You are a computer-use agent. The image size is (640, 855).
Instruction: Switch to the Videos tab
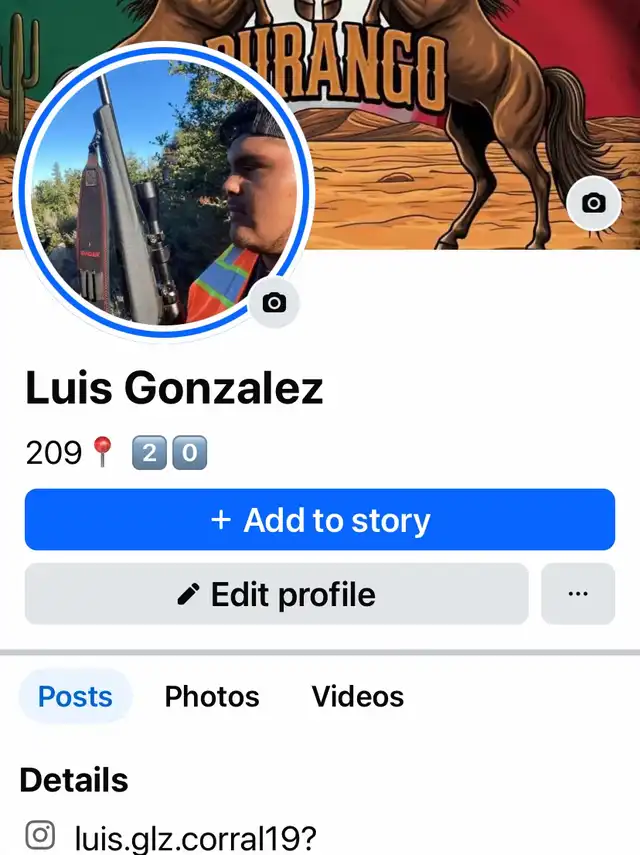tap(358, 697)
